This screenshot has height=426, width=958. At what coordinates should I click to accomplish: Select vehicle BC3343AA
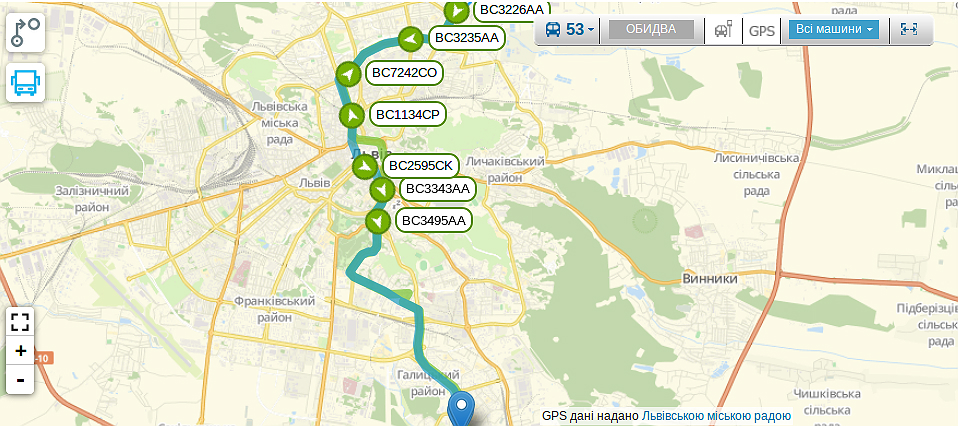pyautogui.click(x=436, y=188)
